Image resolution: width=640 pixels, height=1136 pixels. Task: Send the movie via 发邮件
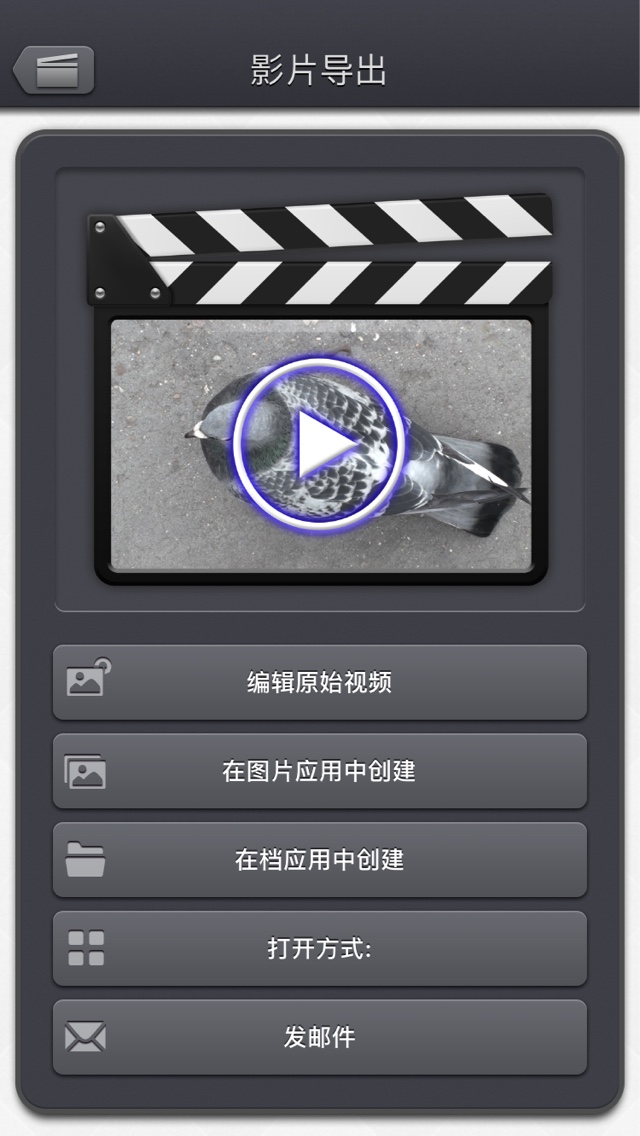tap(320, 1037)
